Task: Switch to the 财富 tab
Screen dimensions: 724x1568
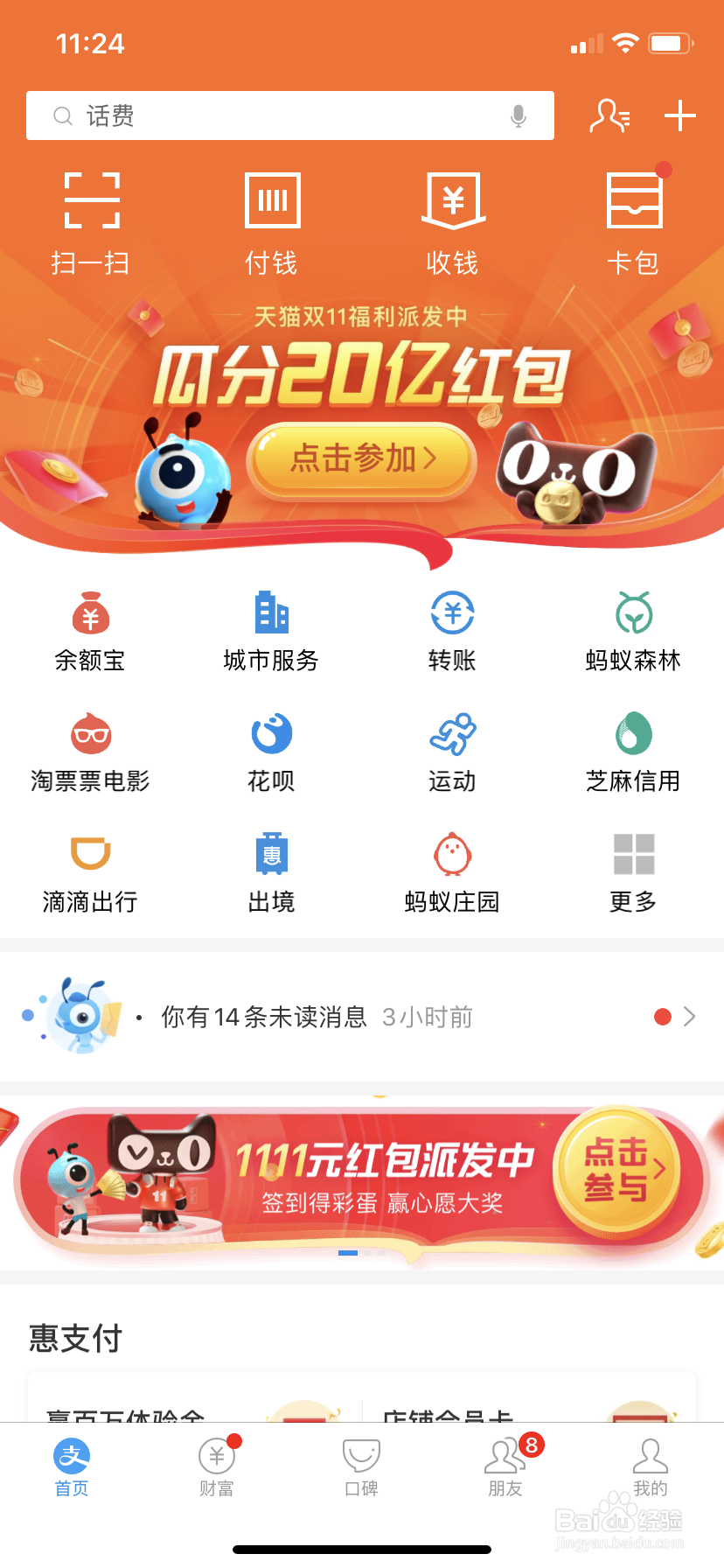Action: [x=217, y=1470]
